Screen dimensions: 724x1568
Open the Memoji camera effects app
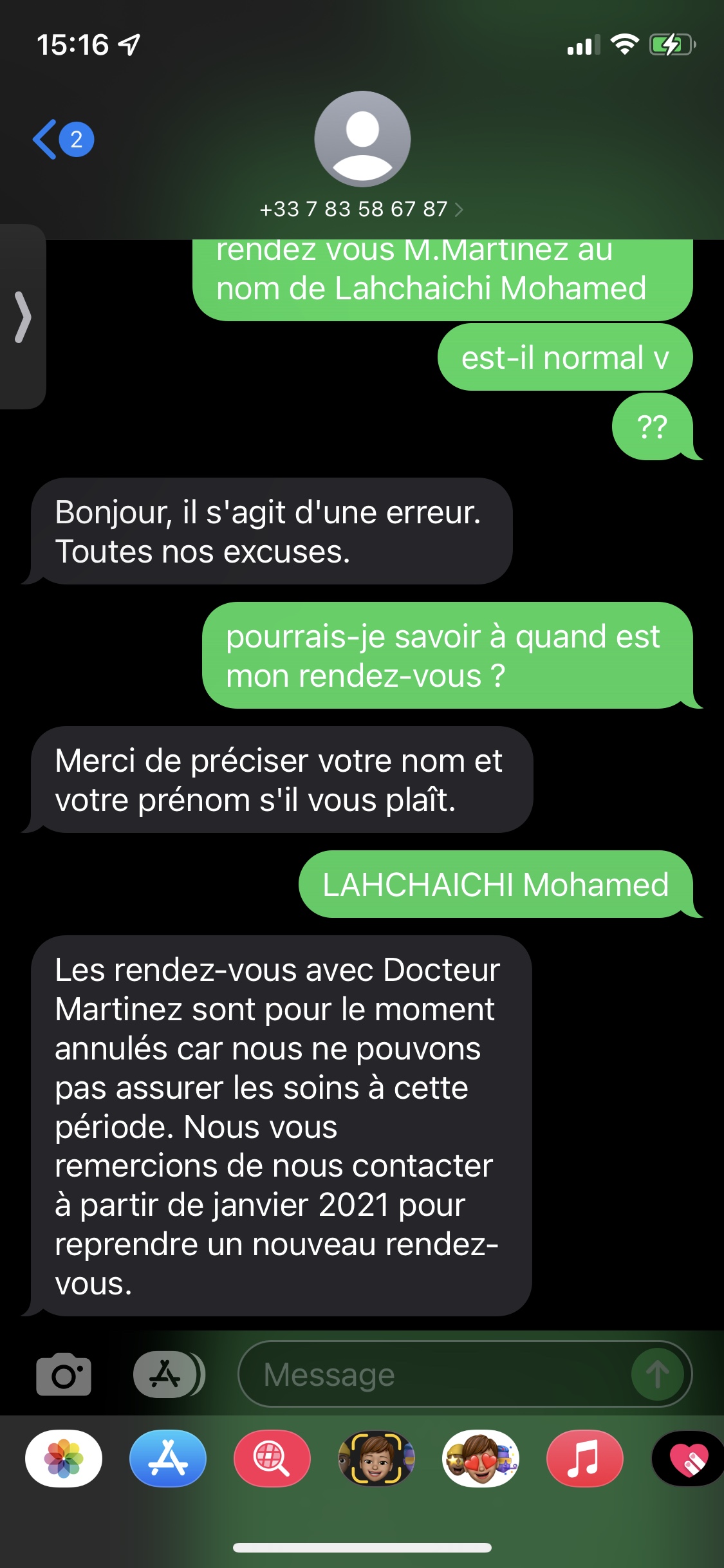376,1459
